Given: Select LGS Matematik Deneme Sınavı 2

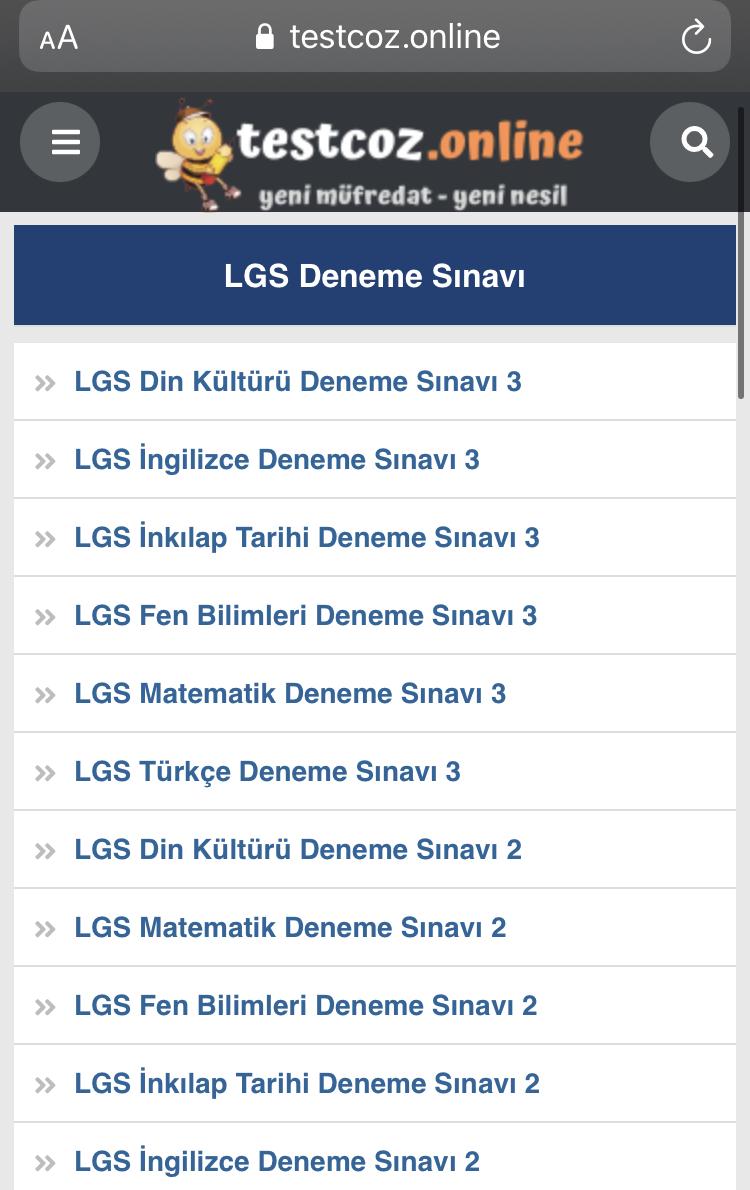Looking at the screenshot, I should tap(290, 928).
